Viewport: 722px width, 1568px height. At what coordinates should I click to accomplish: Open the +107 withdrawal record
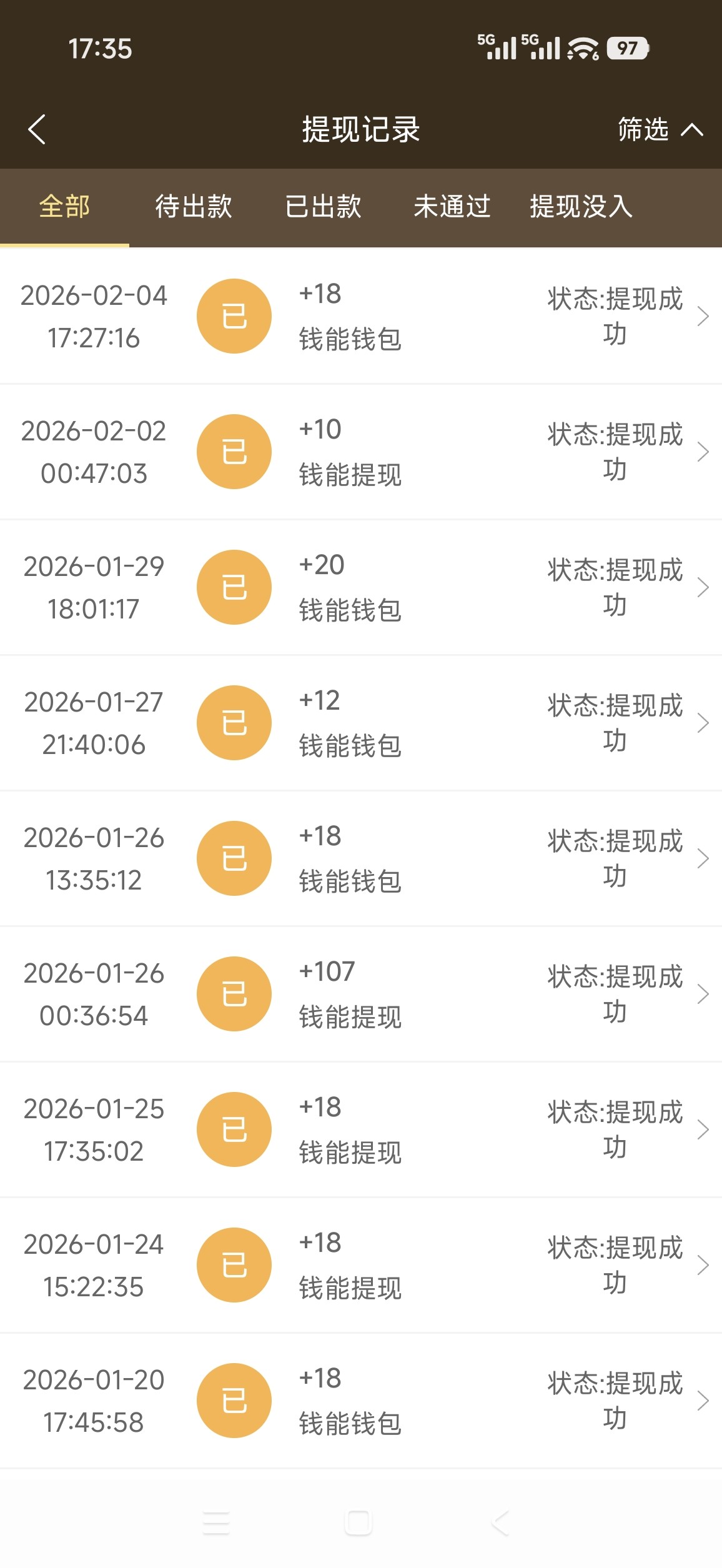[x=361, y=994]
